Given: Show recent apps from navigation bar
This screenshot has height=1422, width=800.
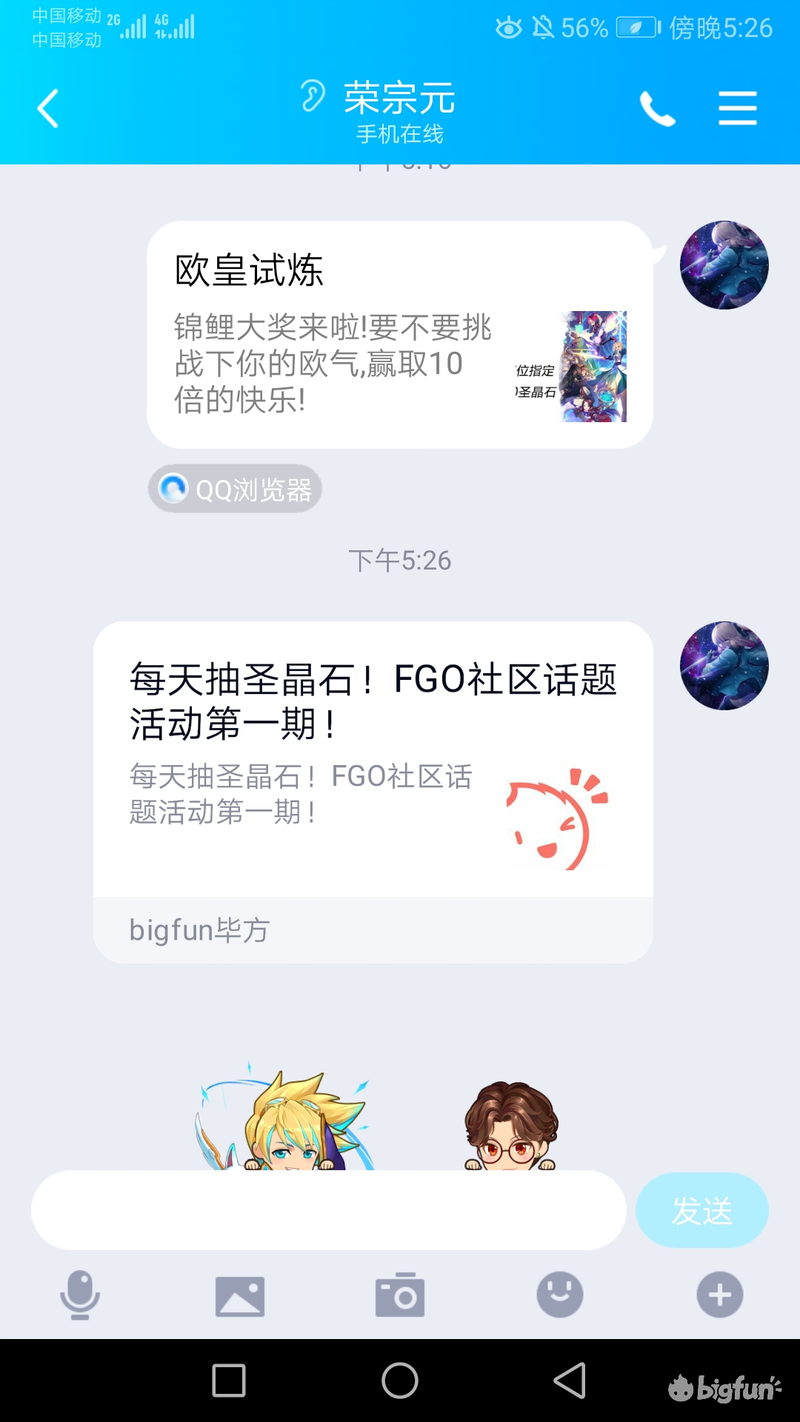Looking at the screenshot, I should (x=229, y=1381).
